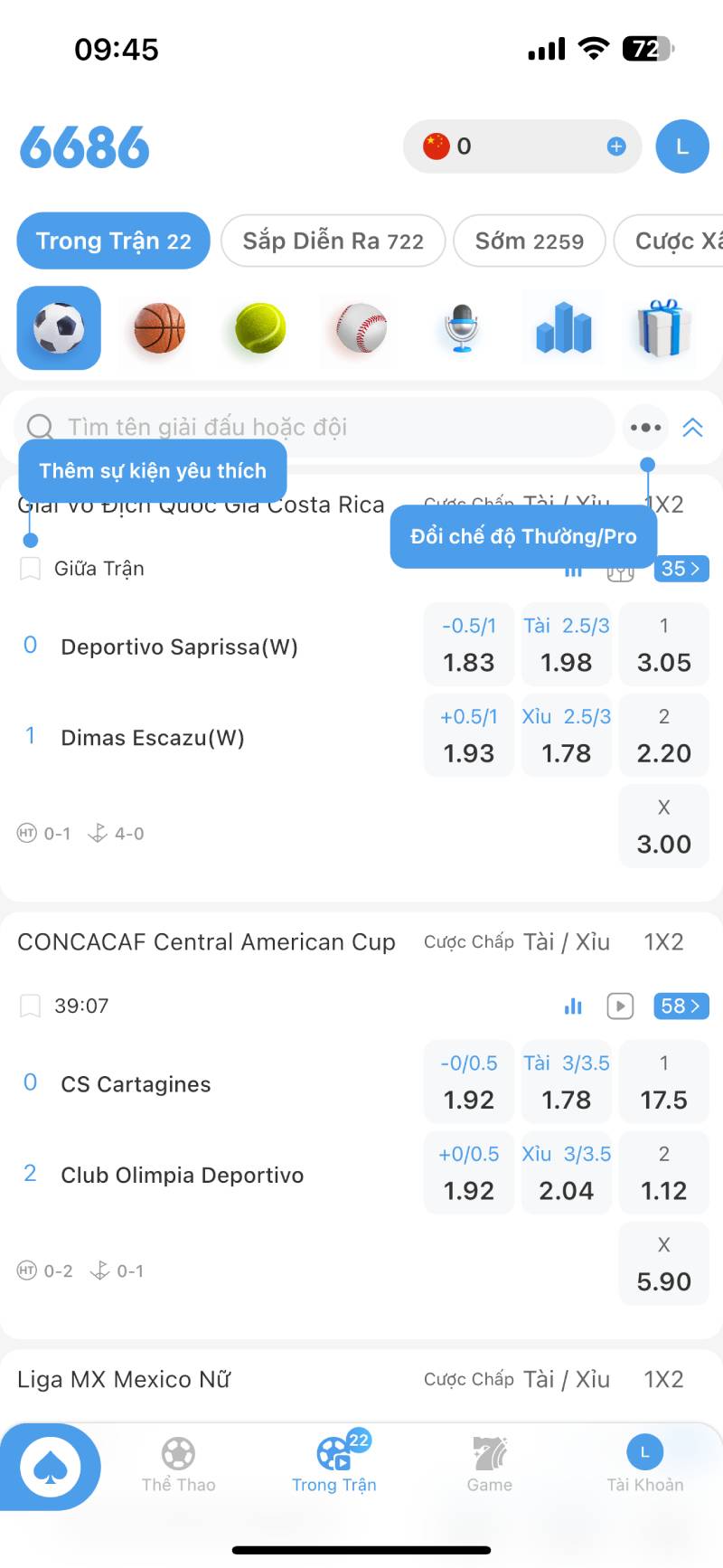Collapse list with double chevron icon
Screen dimensions: 723x1568
click(693, 428)
